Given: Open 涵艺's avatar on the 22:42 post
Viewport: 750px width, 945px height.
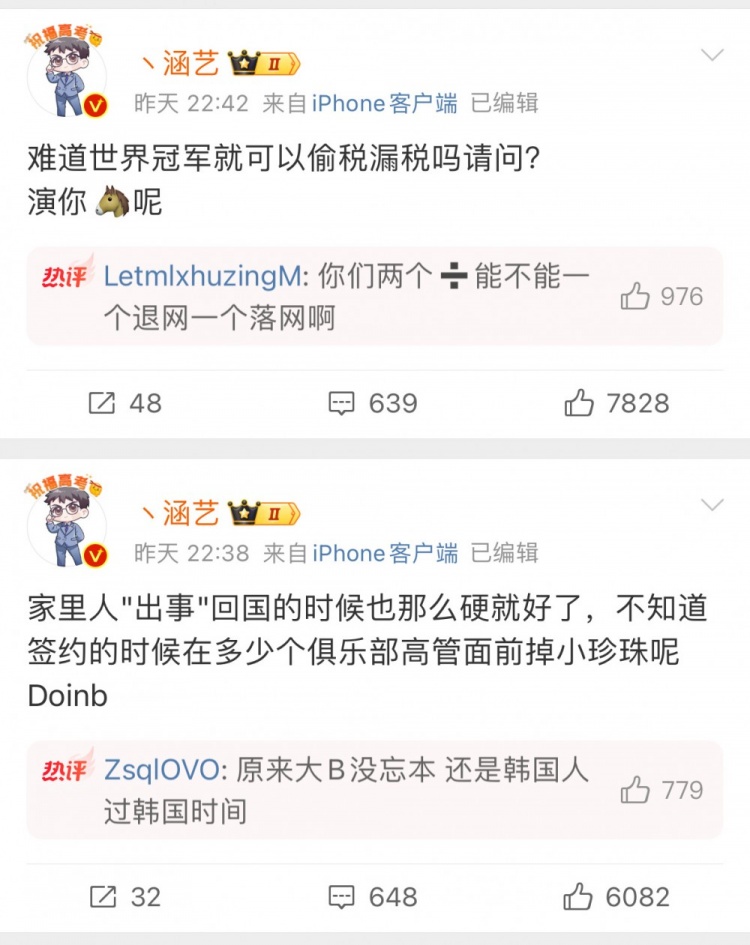Looking at the screenshot, I should 67,75.
